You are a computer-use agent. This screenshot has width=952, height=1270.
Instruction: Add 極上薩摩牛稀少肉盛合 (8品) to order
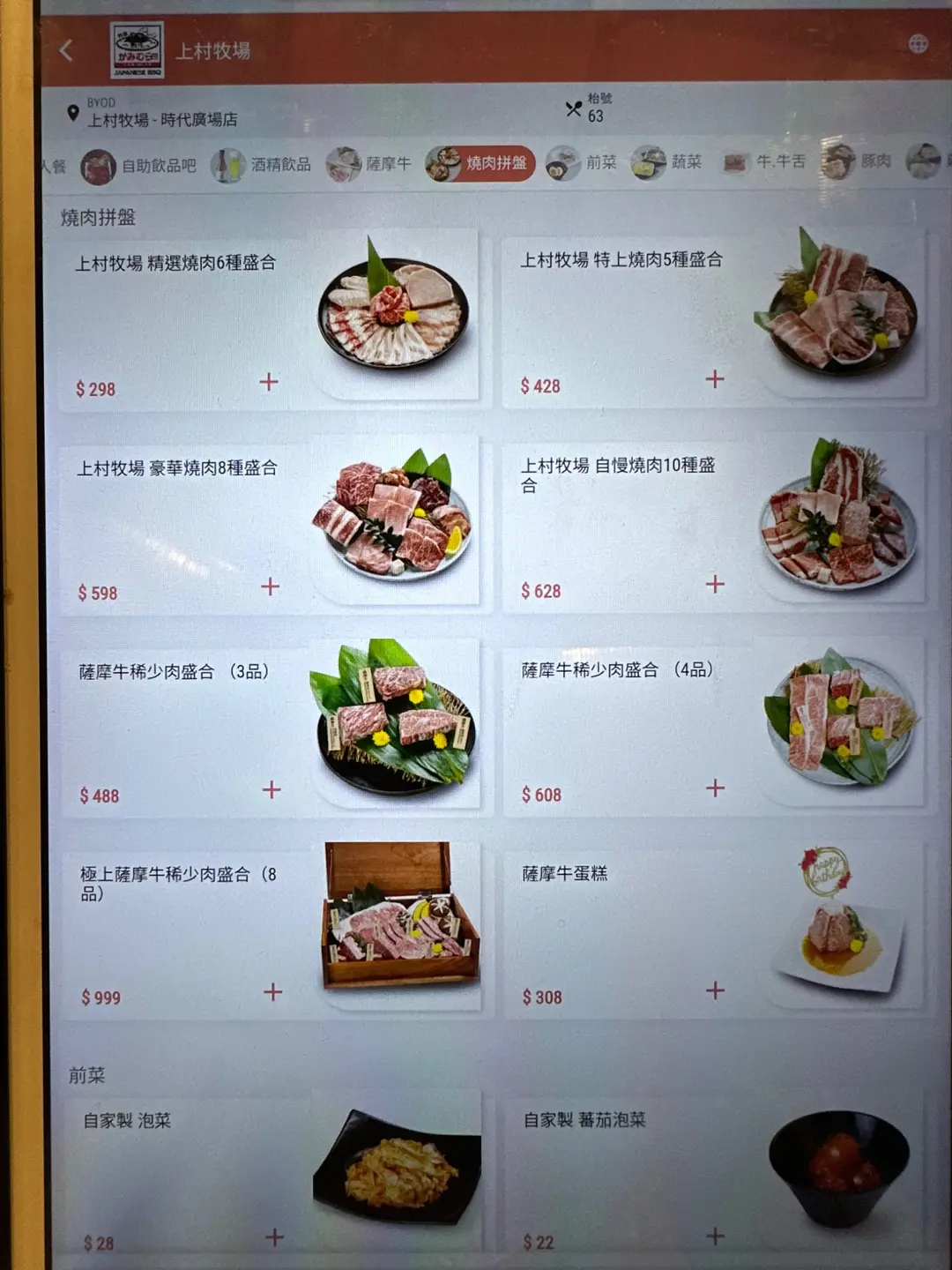coord(273,992)
